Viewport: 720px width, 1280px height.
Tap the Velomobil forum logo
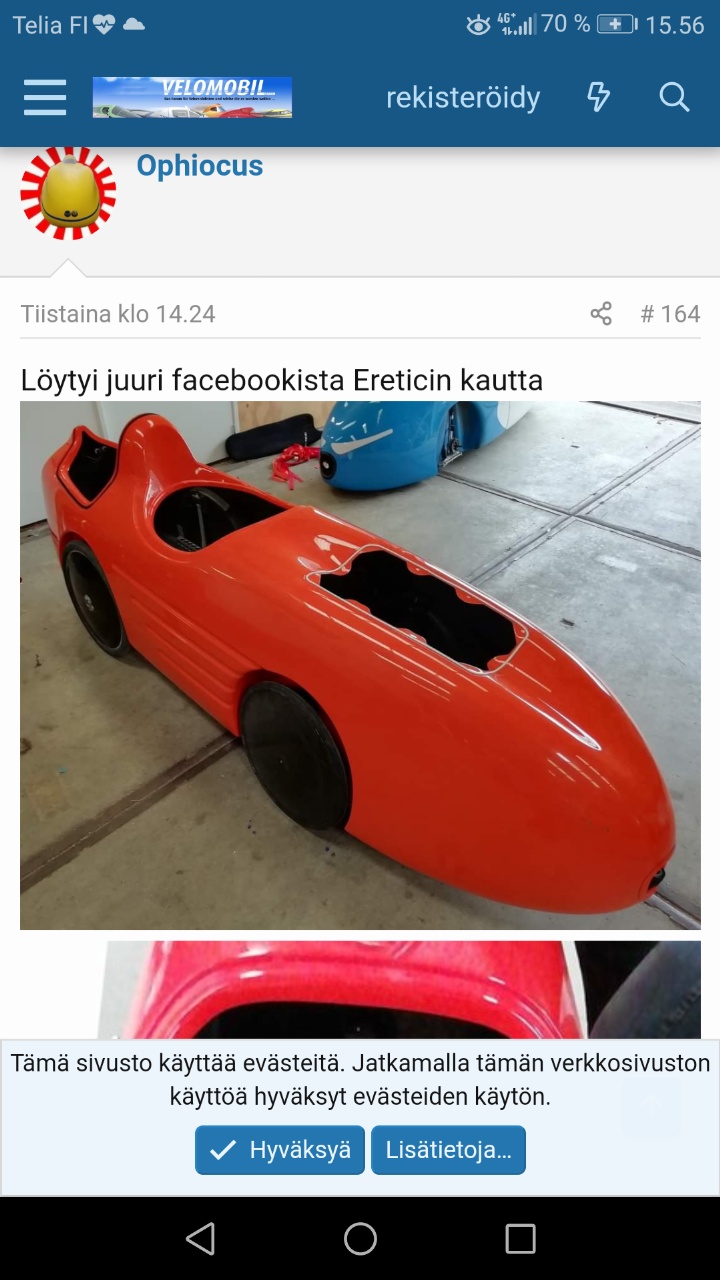[x=192, y=98]
